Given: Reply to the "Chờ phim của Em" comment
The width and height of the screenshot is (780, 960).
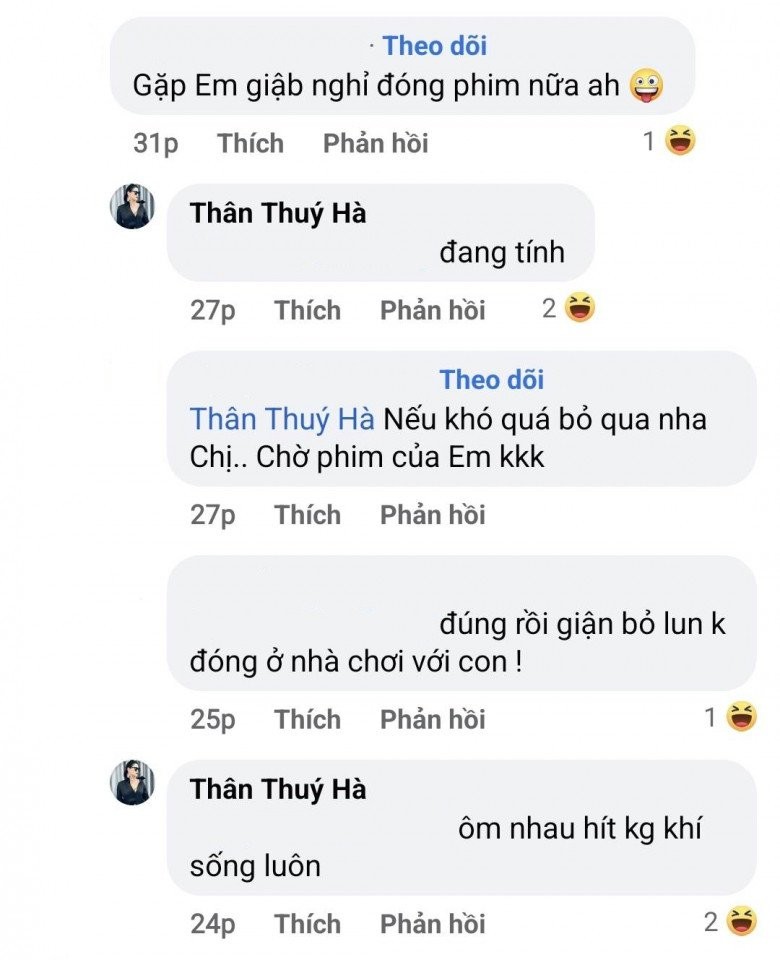Looking at the screenshot, I should pyautogui.click(x=432, y=515).
